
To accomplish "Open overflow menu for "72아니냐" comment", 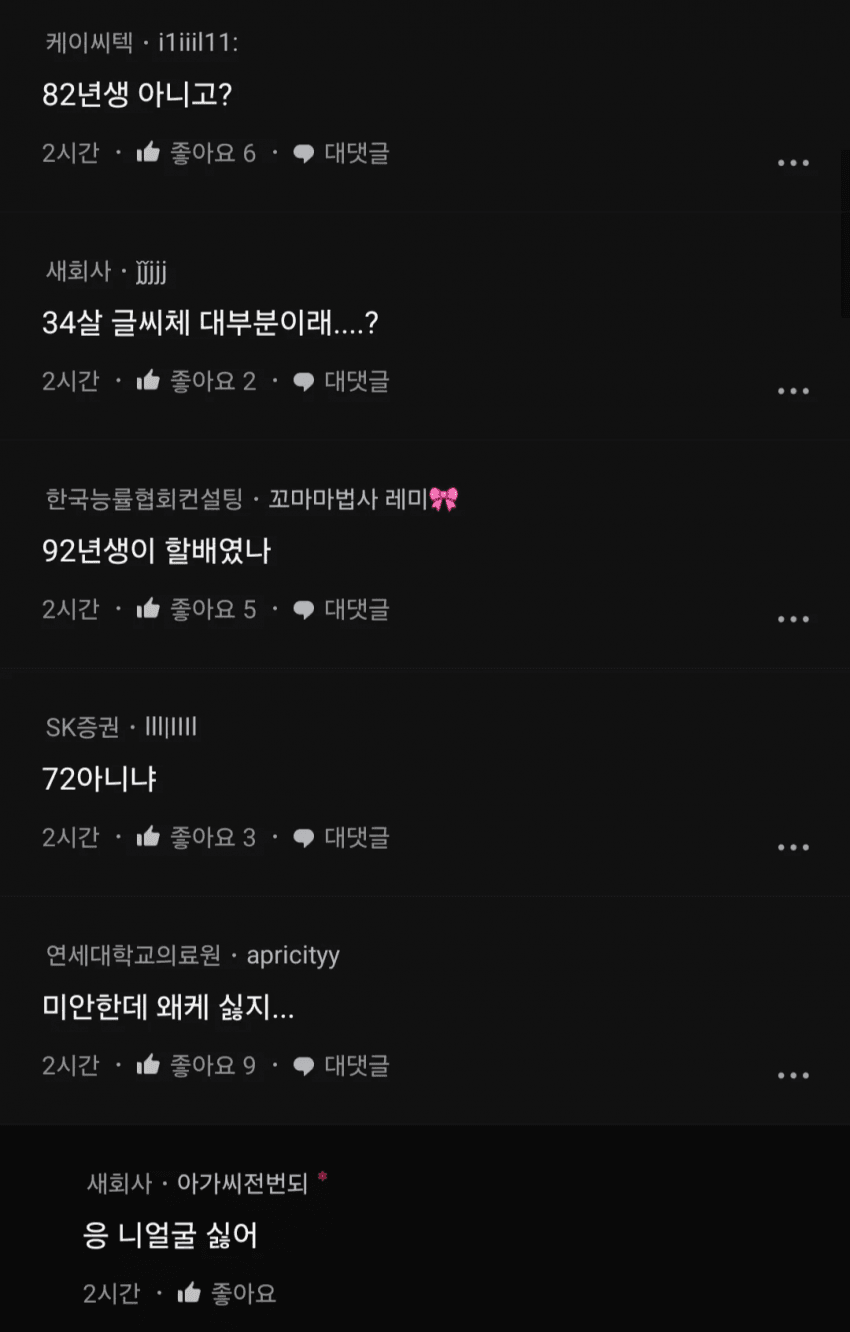I will coord(793,847).
